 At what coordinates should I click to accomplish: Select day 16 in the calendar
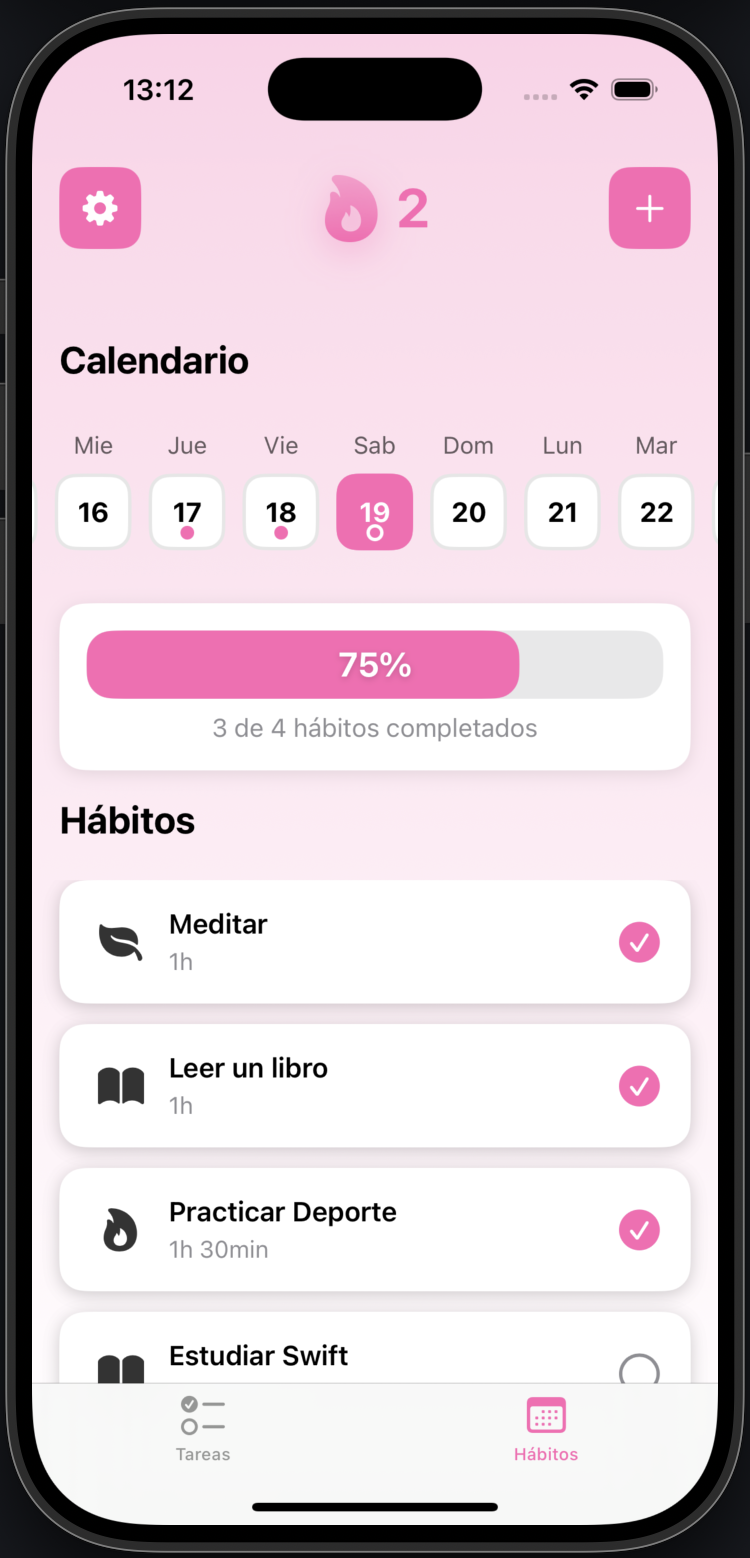click(93, 512)
